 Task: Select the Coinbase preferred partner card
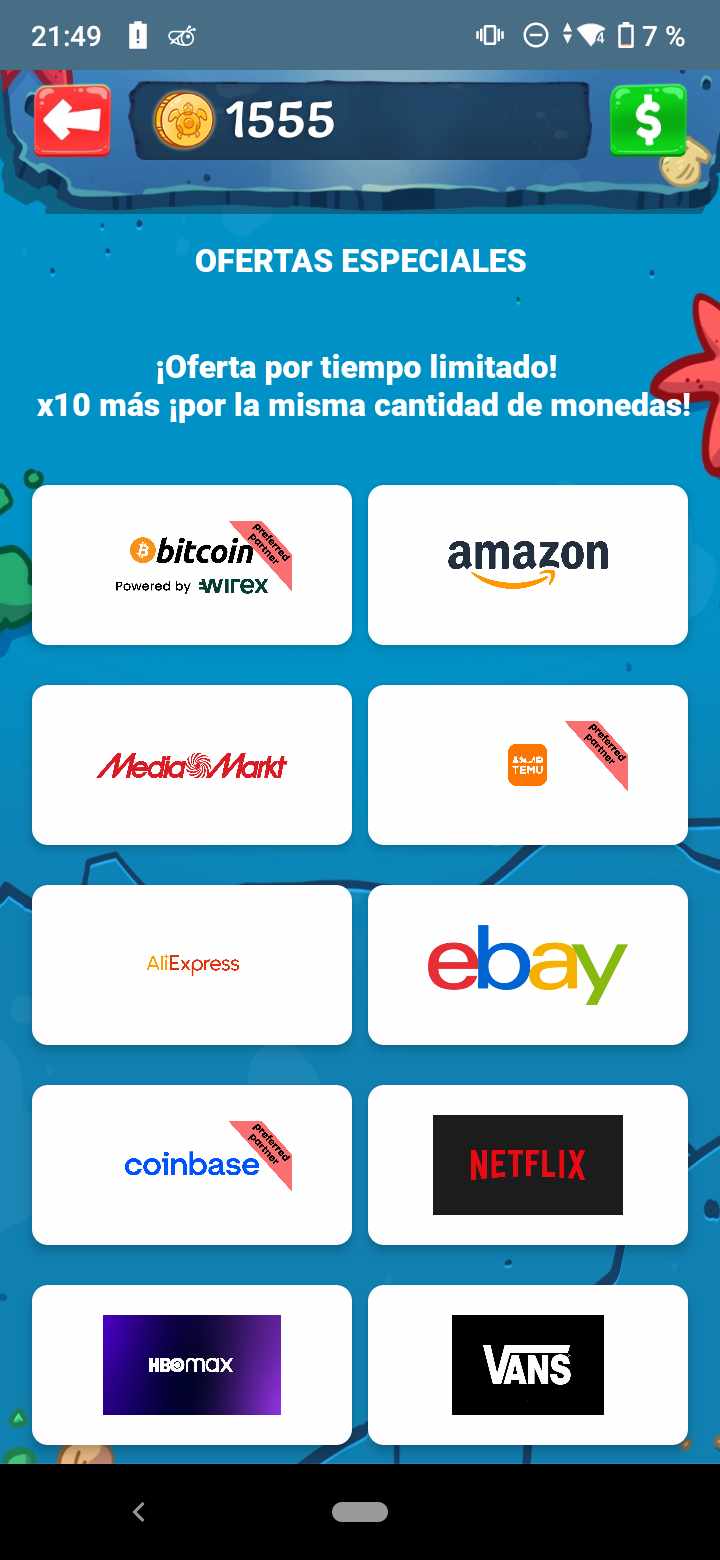[192, 1164]
